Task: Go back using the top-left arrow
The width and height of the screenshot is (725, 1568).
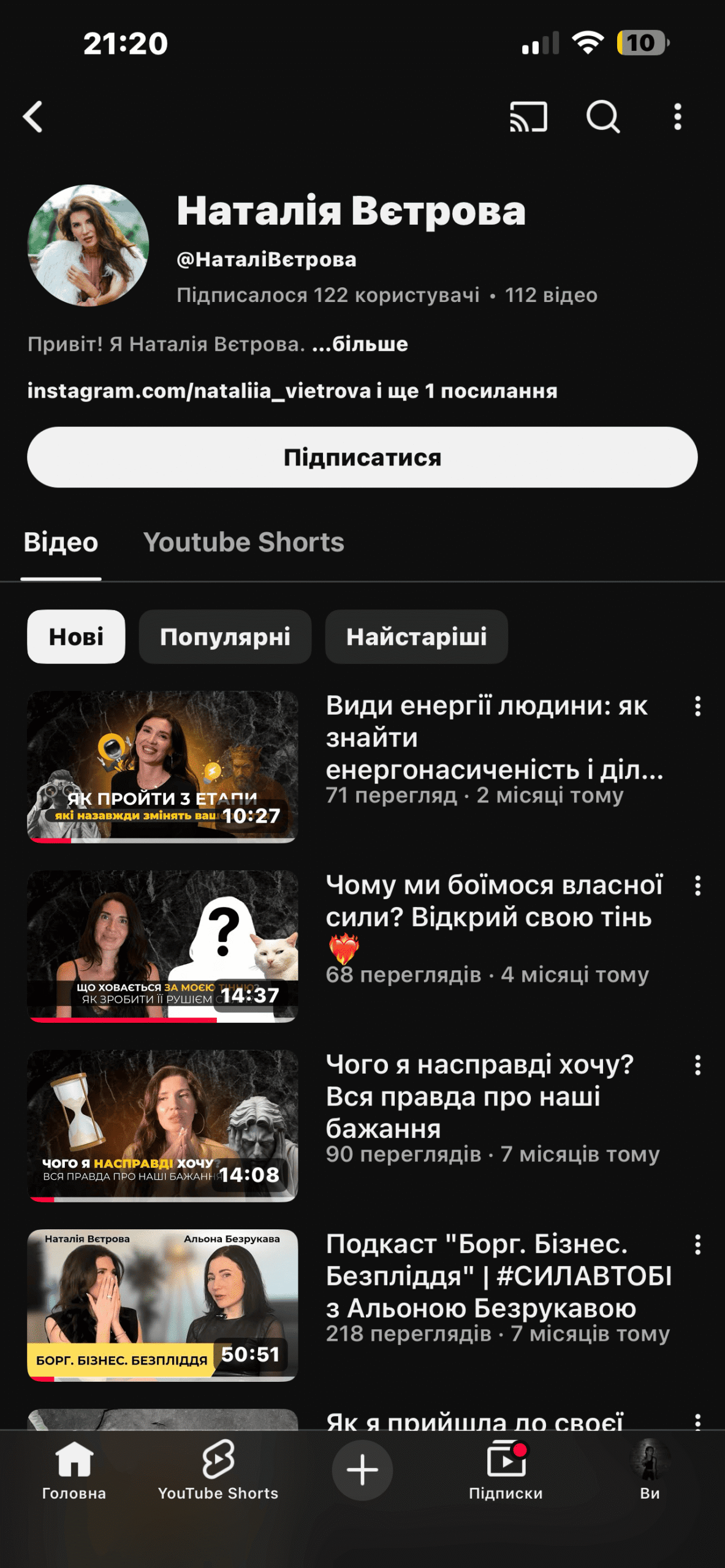Action: click(34, 116)
